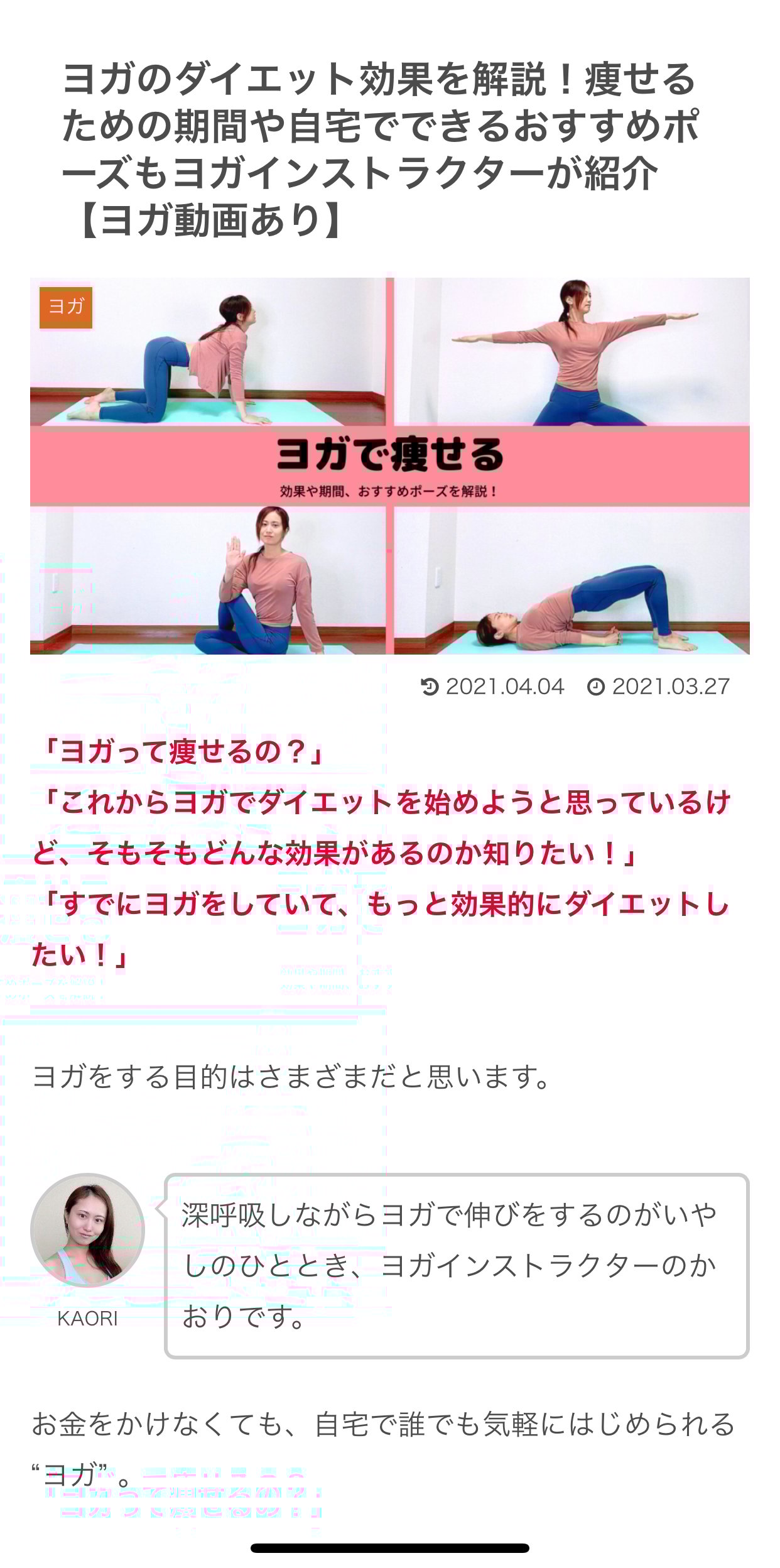Open the yoga diet featured image
The width and height of the screenshot is (780, 1568).
click(x=390, y=465)
